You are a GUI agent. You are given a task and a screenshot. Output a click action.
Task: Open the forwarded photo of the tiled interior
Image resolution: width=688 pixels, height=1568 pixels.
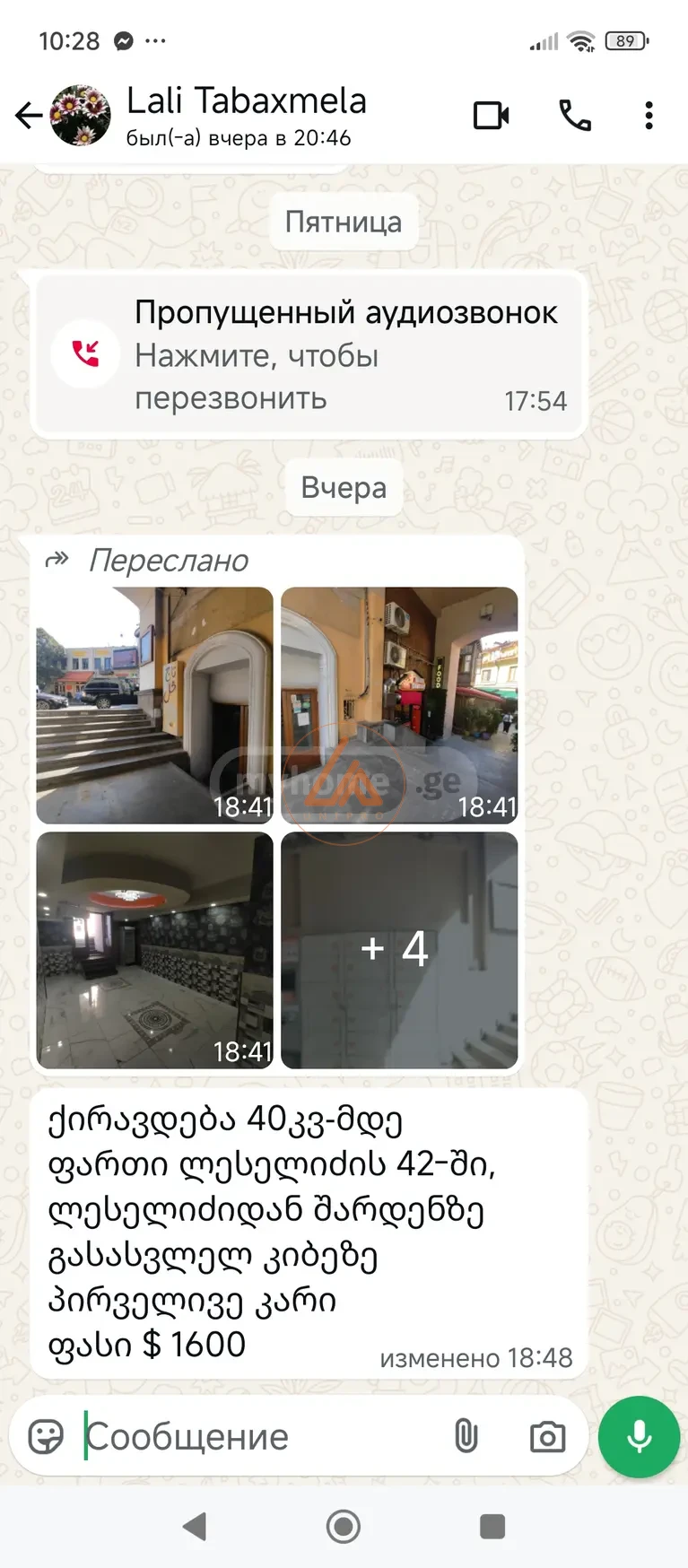click(154, 950)
